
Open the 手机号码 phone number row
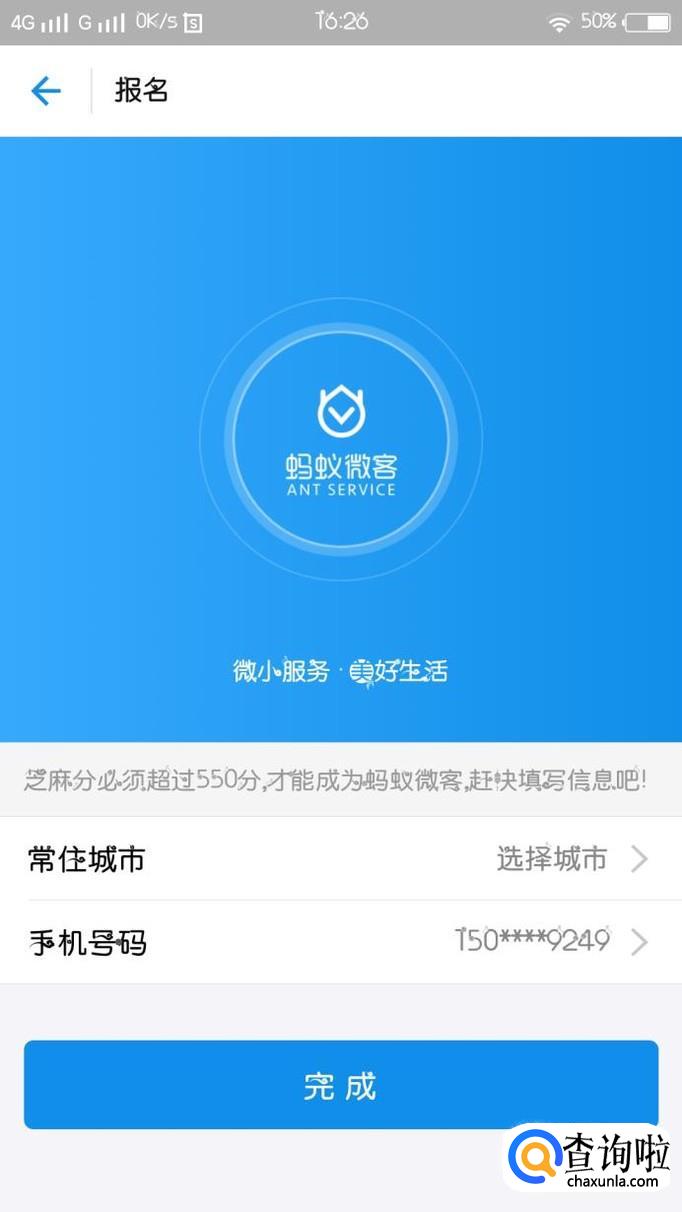(x=340, y=942)
